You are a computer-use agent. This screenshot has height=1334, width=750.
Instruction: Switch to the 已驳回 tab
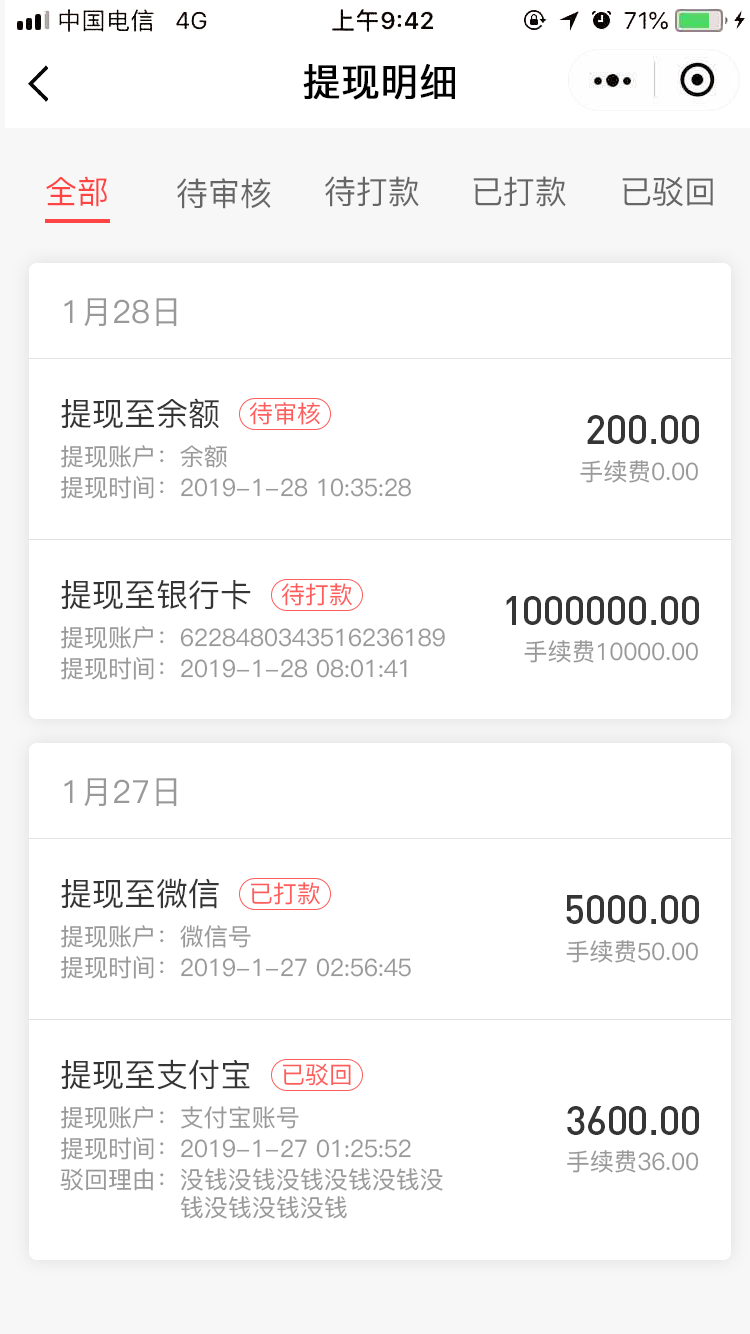(668, 192)
